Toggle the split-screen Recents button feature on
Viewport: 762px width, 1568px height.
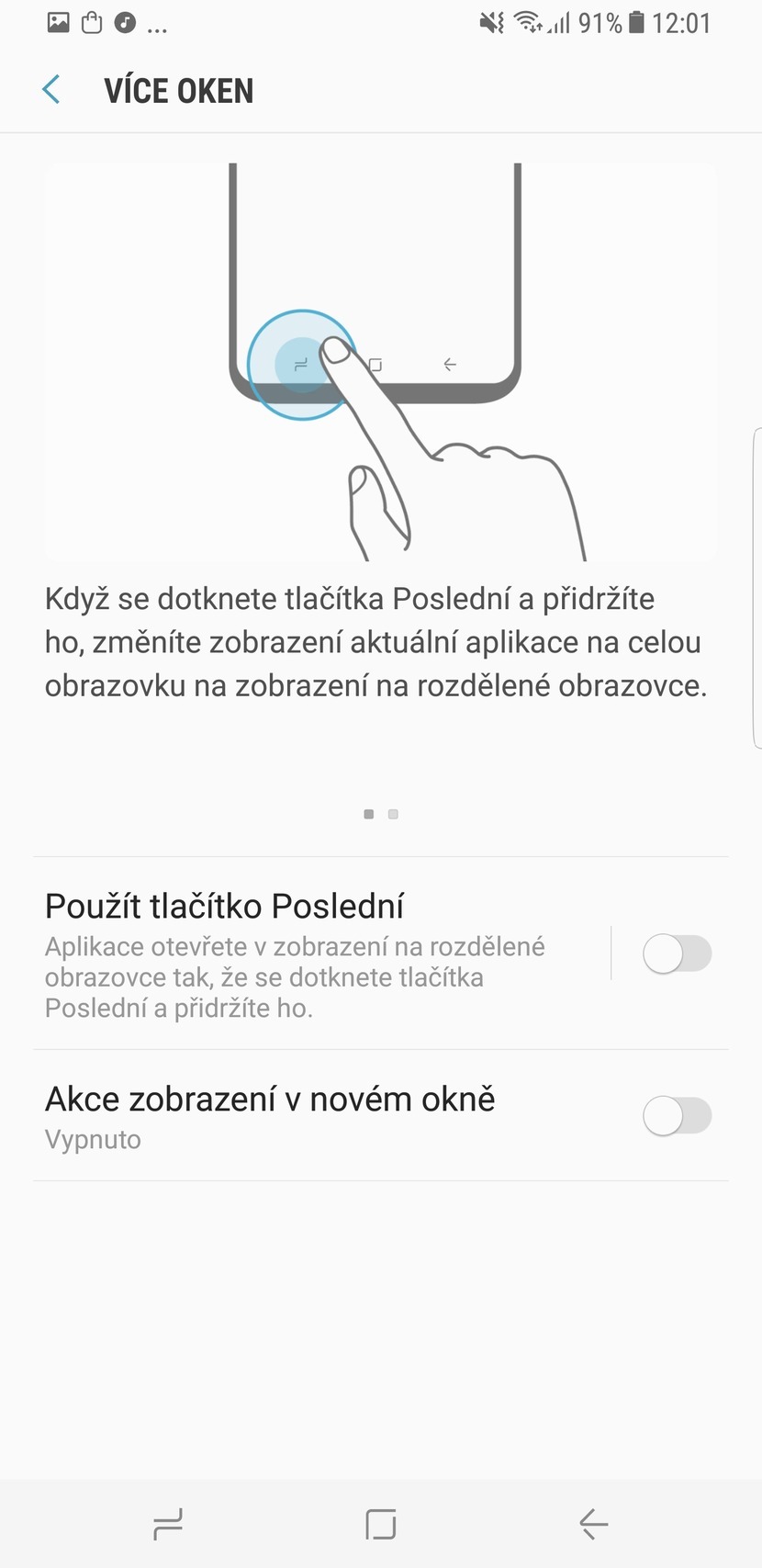(677, 953)
